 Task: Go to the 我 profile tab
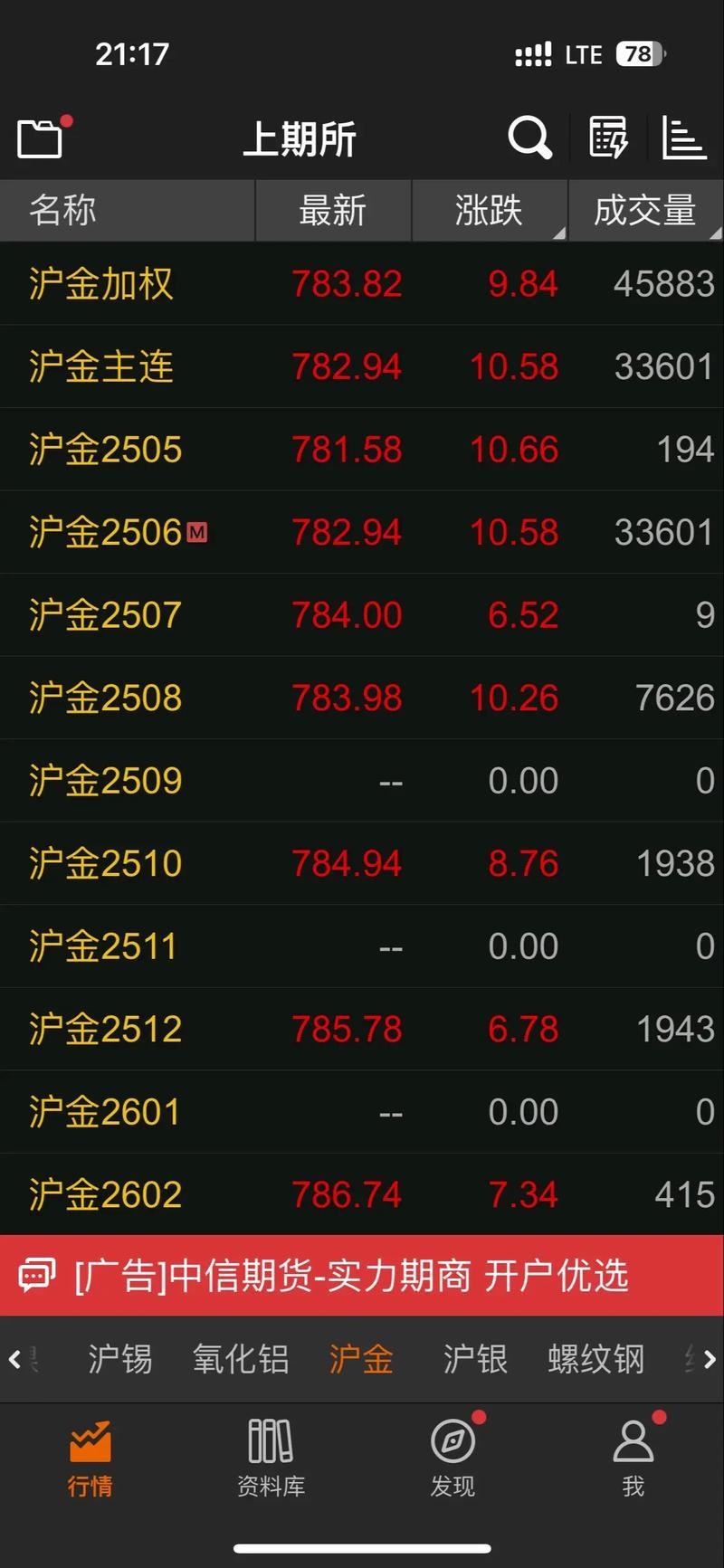point(633,1458)
